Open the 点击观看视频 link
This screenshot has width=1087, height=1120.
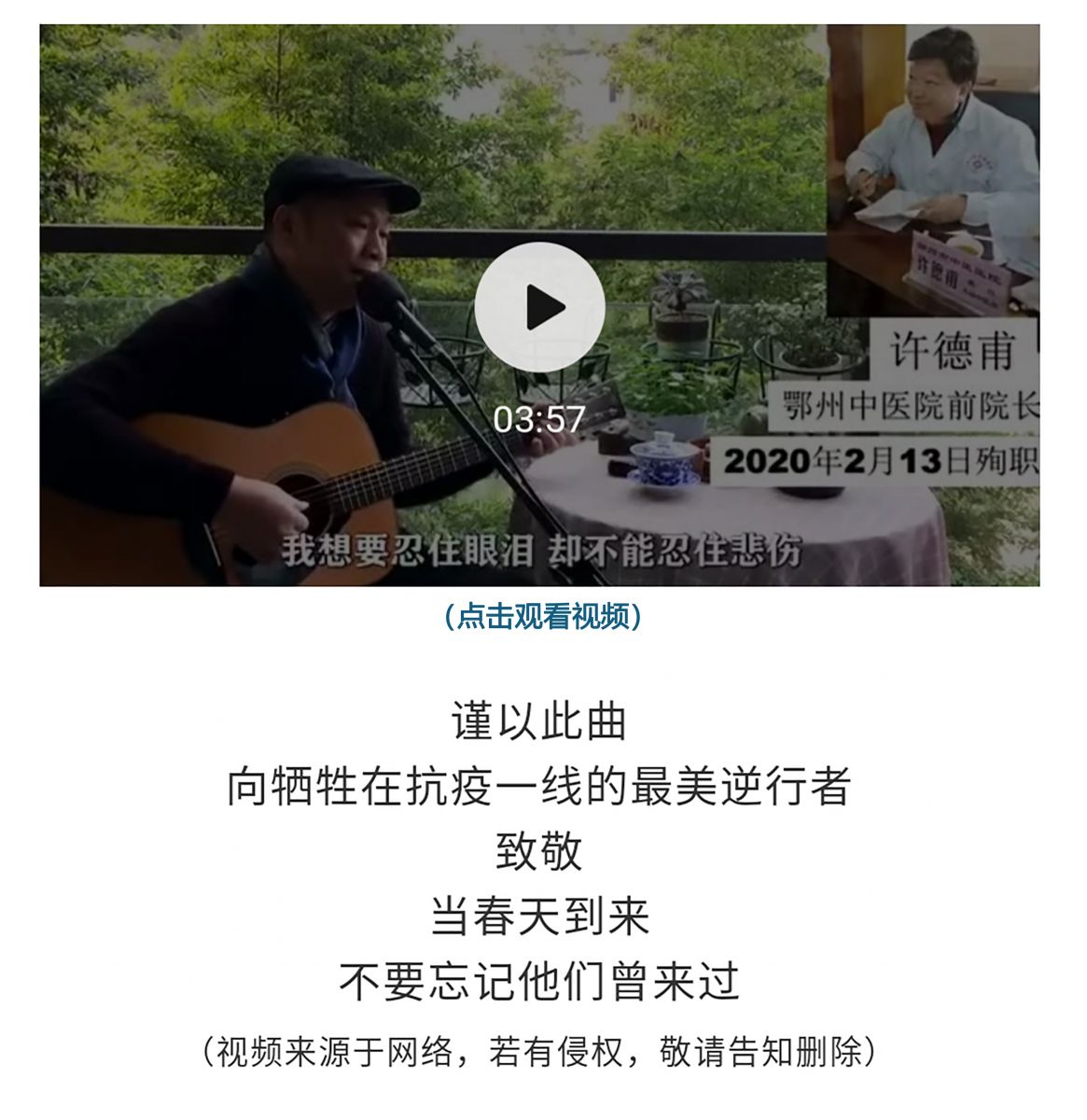coord(542,617)
